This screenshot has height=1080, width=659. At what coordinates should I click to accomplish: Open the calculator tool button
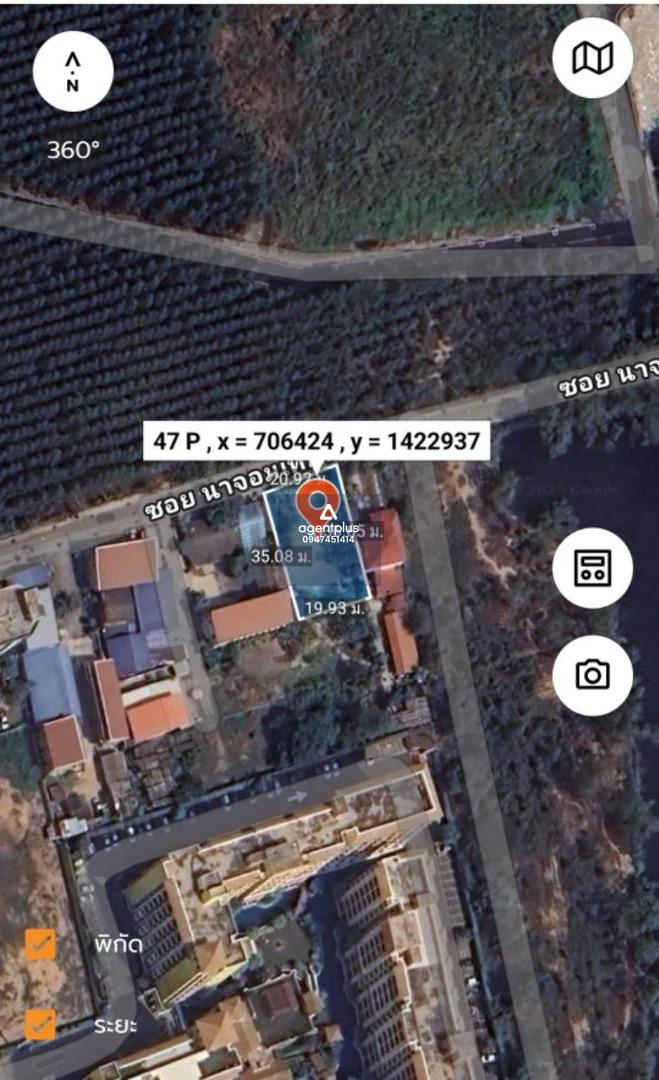coord(592,568)
